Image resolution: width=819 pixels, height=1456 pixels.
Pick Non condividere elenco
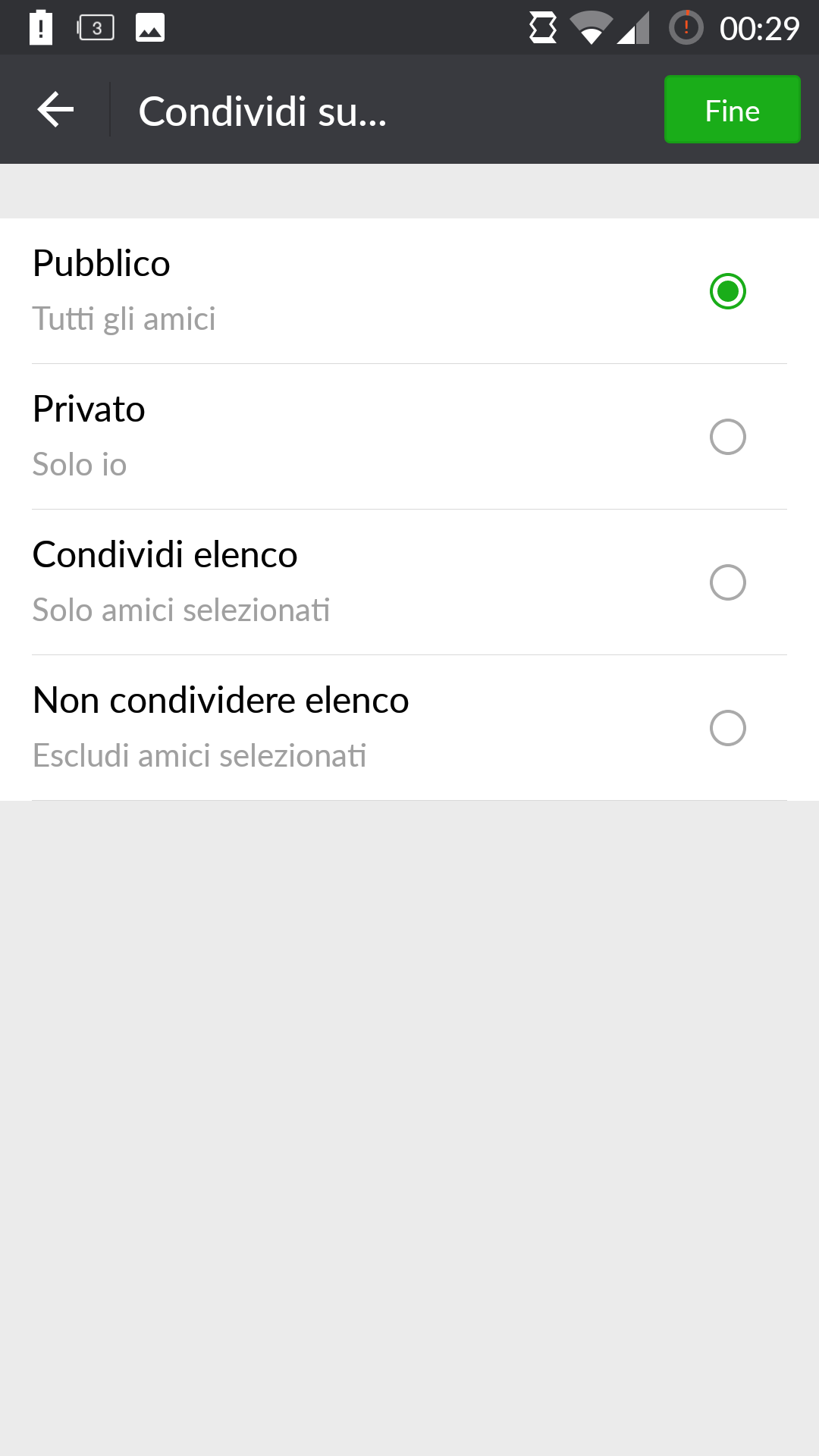pyautogui.click(x=727, y=728)
